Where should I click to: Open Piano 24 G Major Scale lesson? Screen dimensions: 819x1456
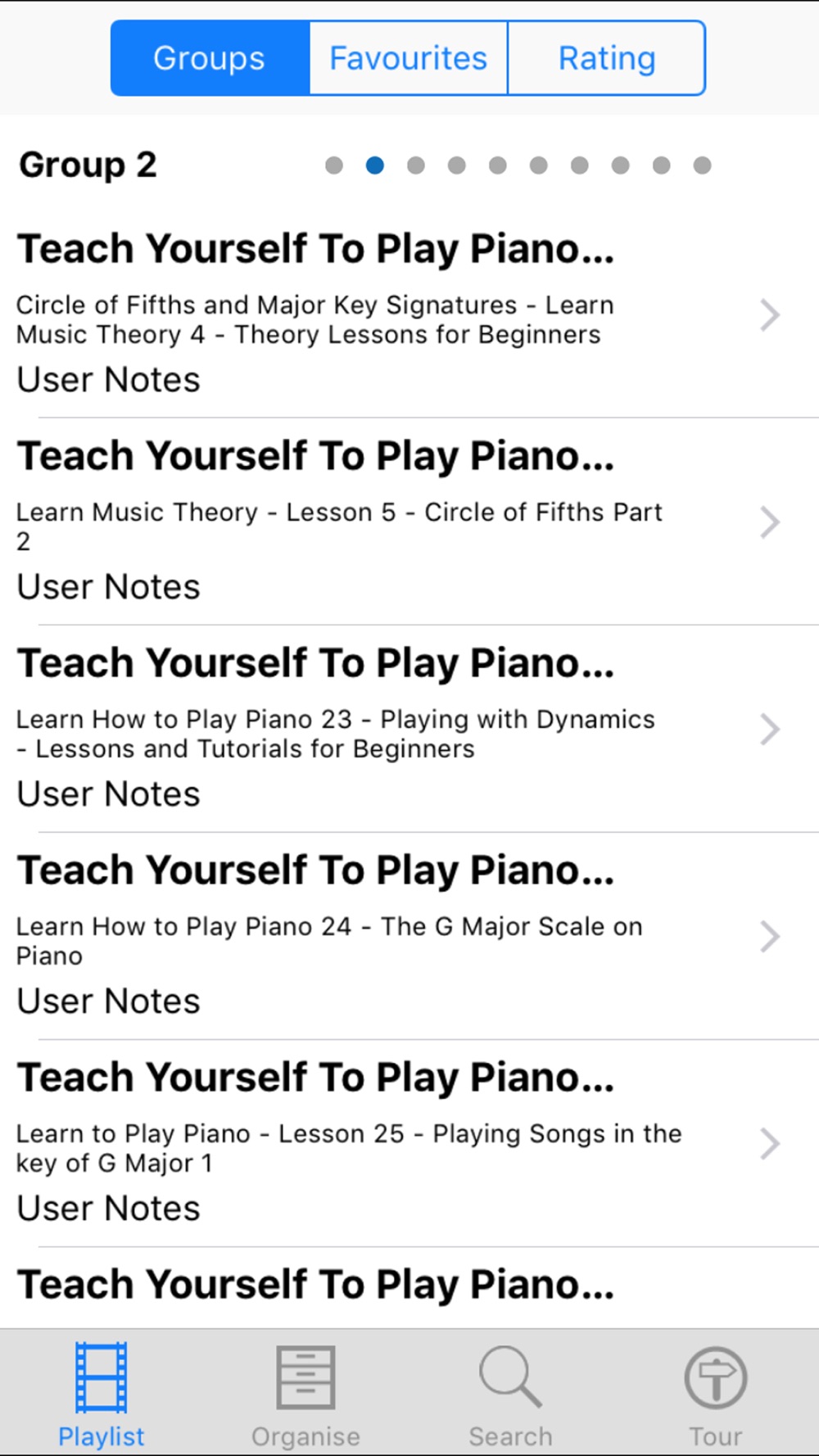(x=409, y=936)
